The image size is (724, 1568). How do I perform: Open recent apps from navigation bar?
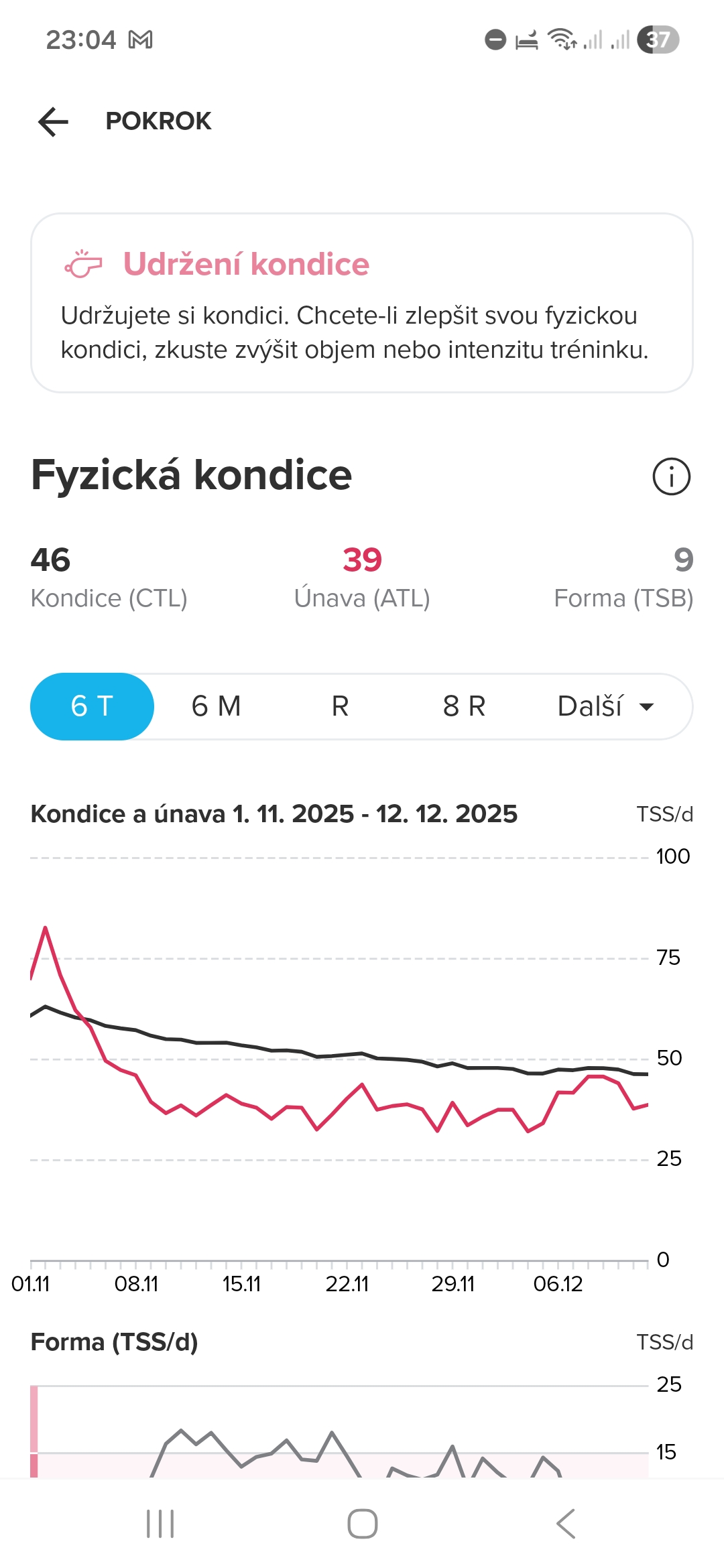pyautogui.click(x=160, y=1524)
